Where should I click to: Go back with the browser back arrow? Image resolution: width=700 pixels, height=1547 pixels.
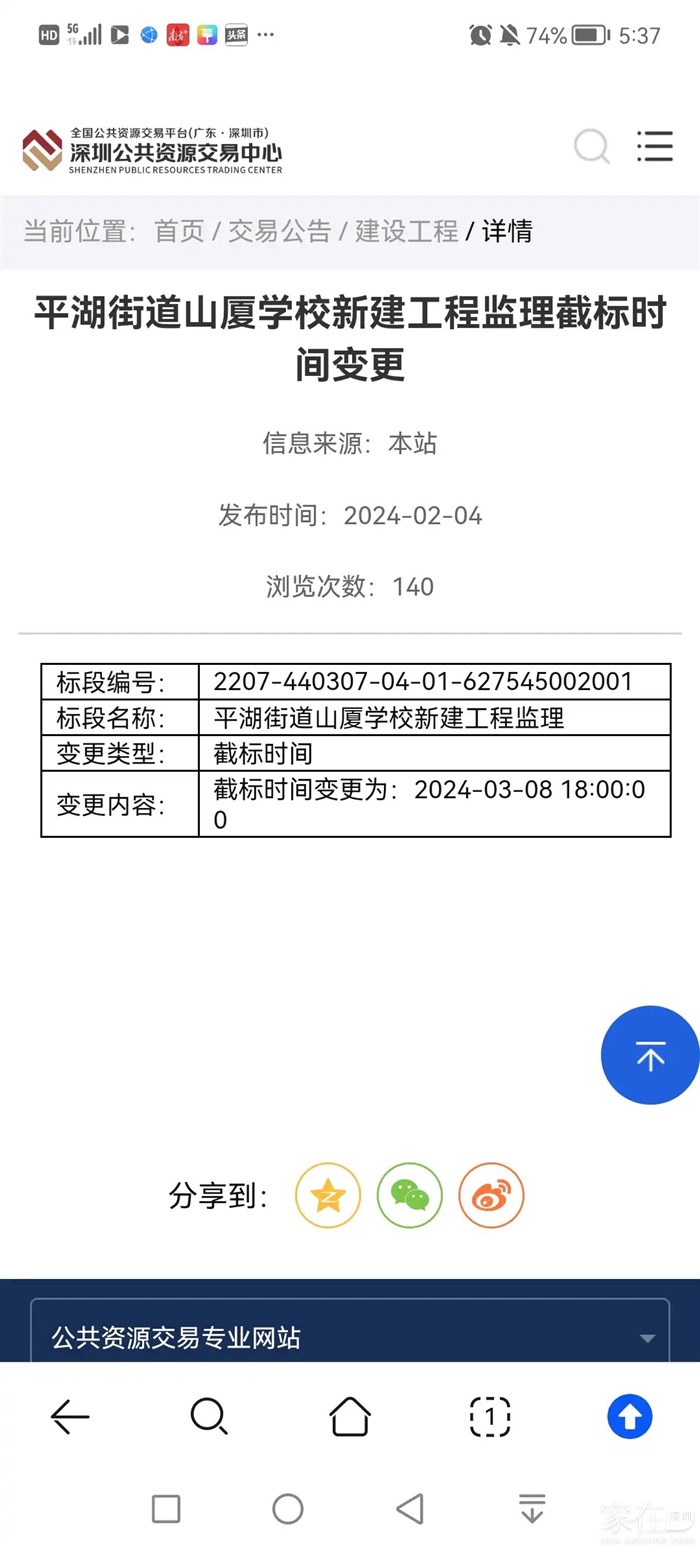[70, 1416]
